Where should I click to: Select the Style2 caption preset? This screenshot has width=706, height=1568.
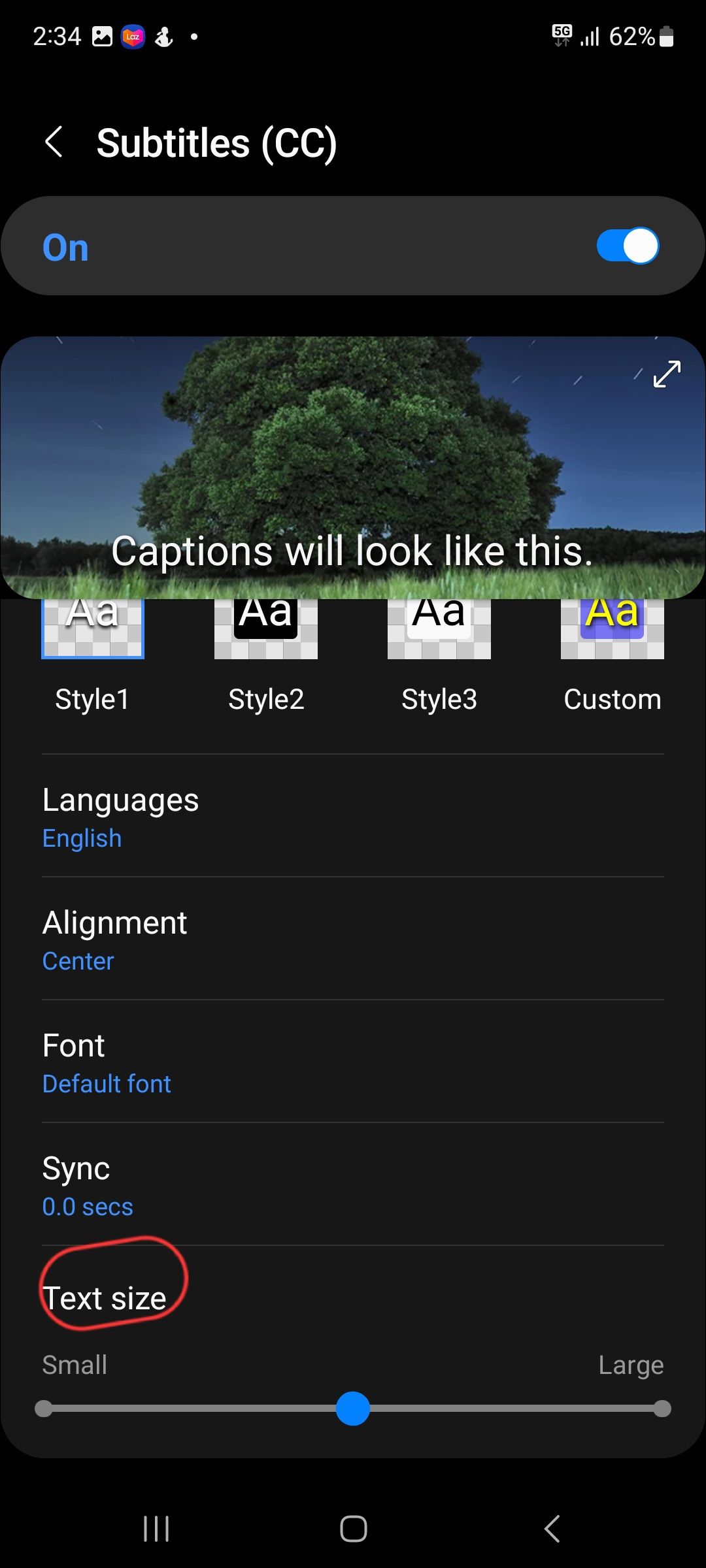265,627
